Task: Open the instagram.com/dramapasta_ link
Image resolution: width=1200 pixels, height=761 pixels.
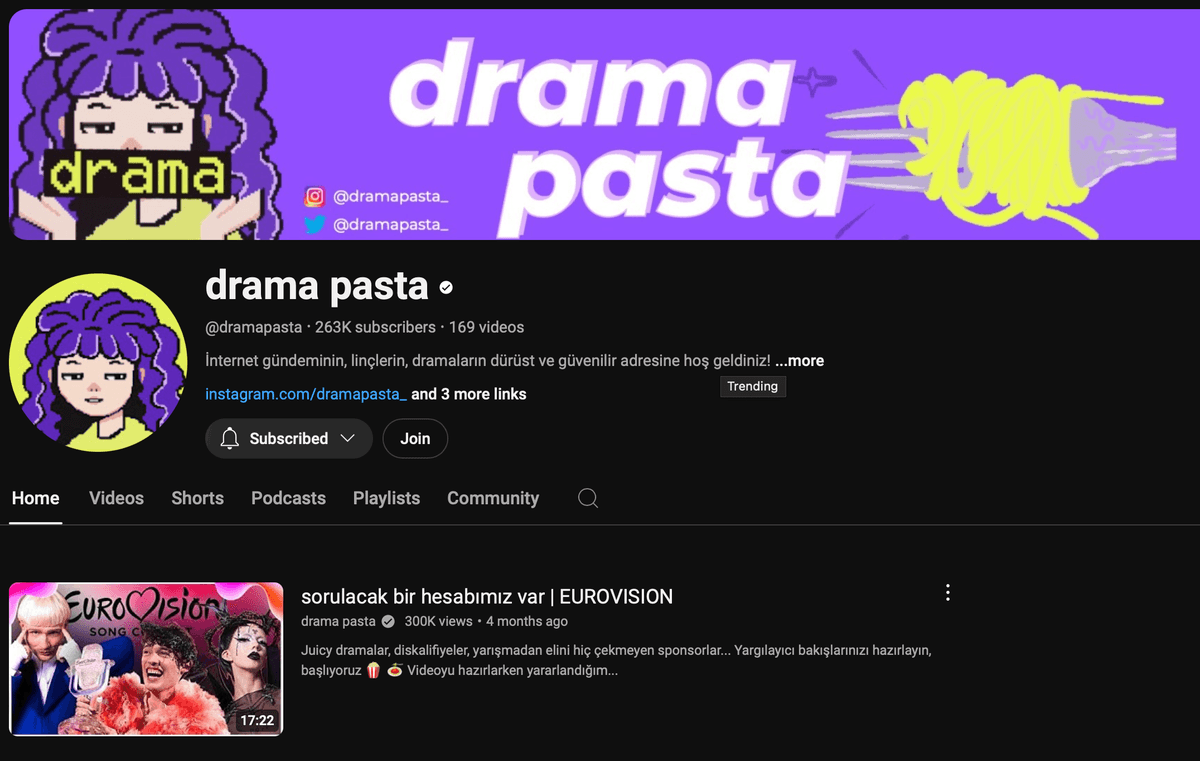Action: 305,394
